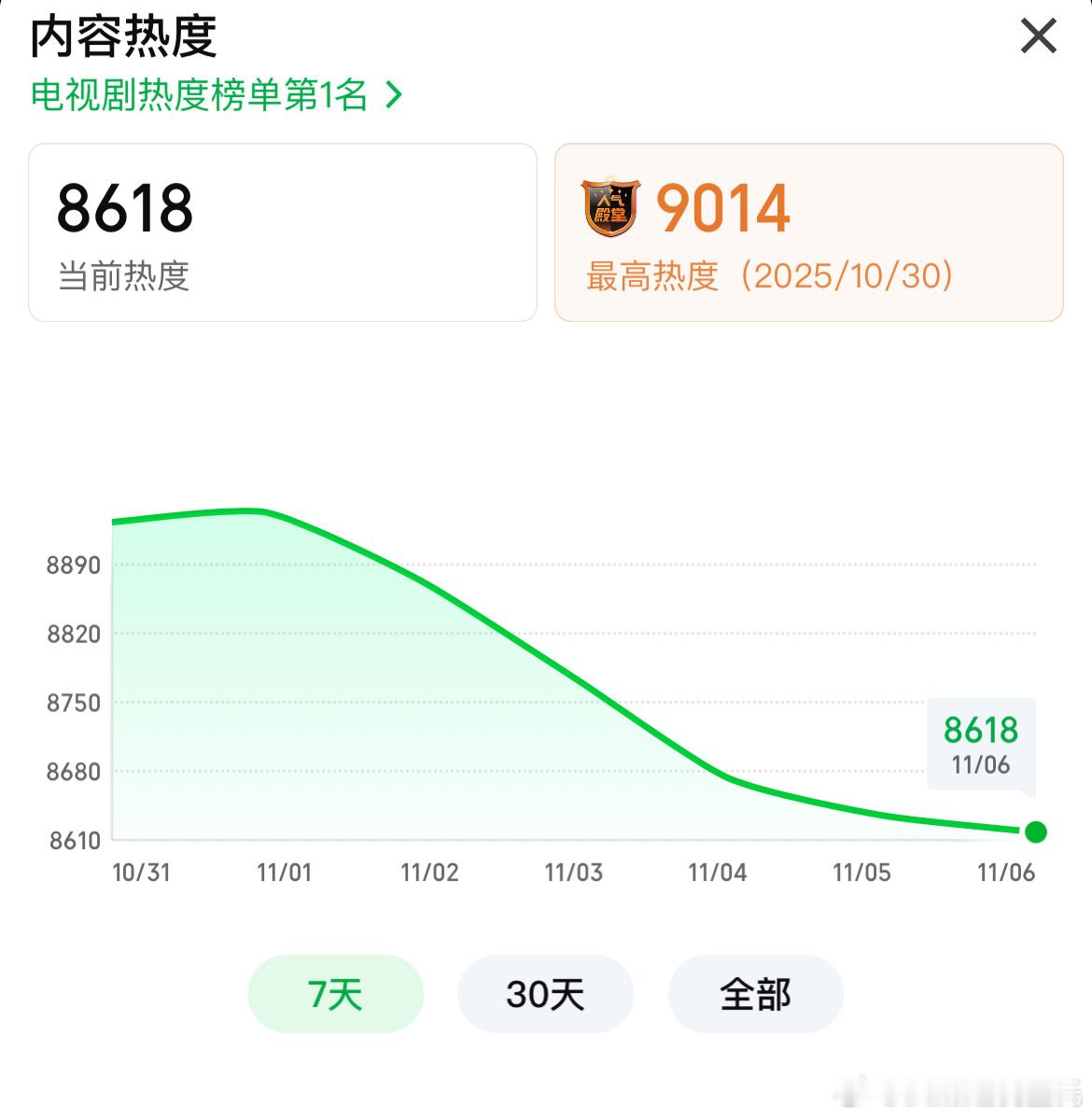1092x1118 pixels.
Task: Tap the green curve at its 11/02 point
Action: tap(430, 582)
